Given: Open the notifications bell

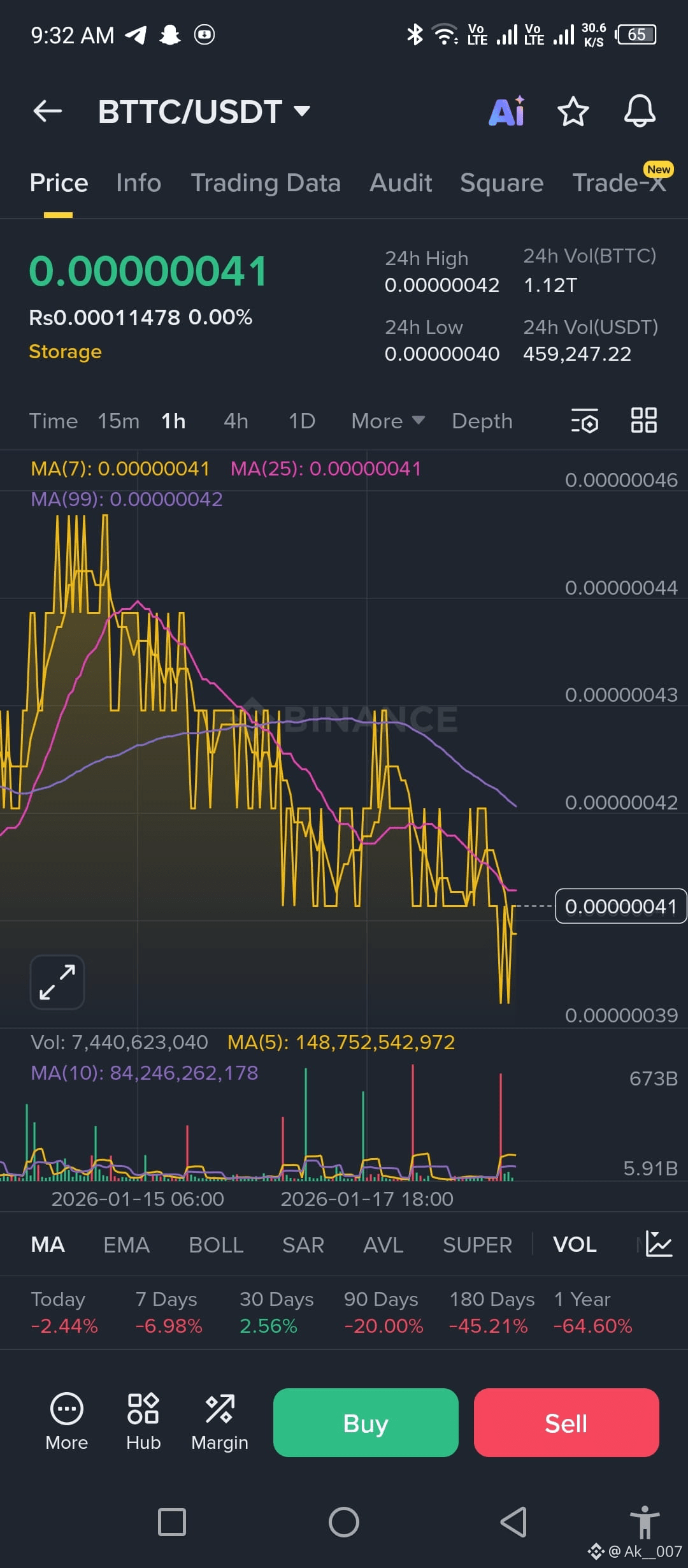Looking at the screenshot, I should (x=640, y=111).
